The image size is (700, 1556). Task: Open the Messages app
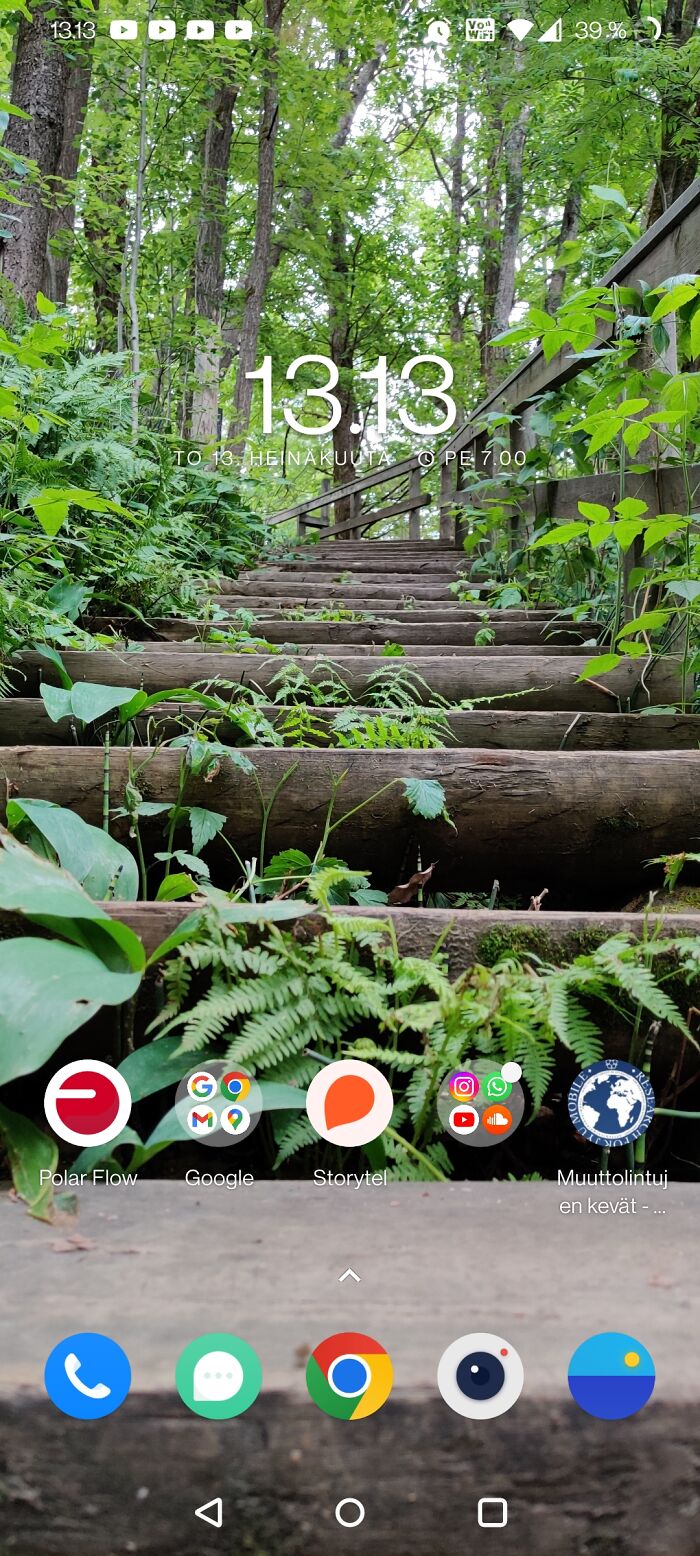coord(218,1376)
